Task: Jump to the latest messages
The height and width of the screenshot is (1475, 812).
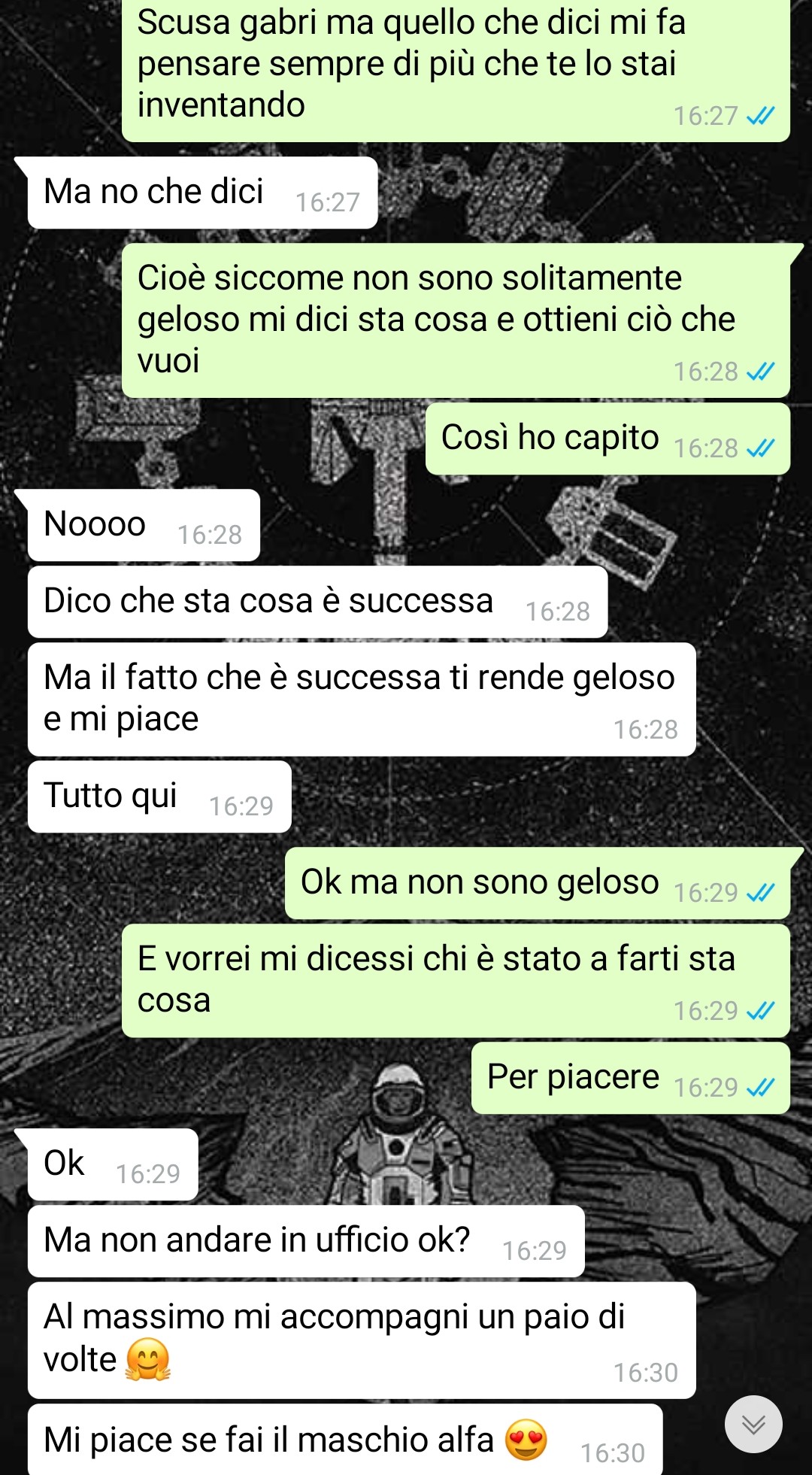Action: [753, 1424]
